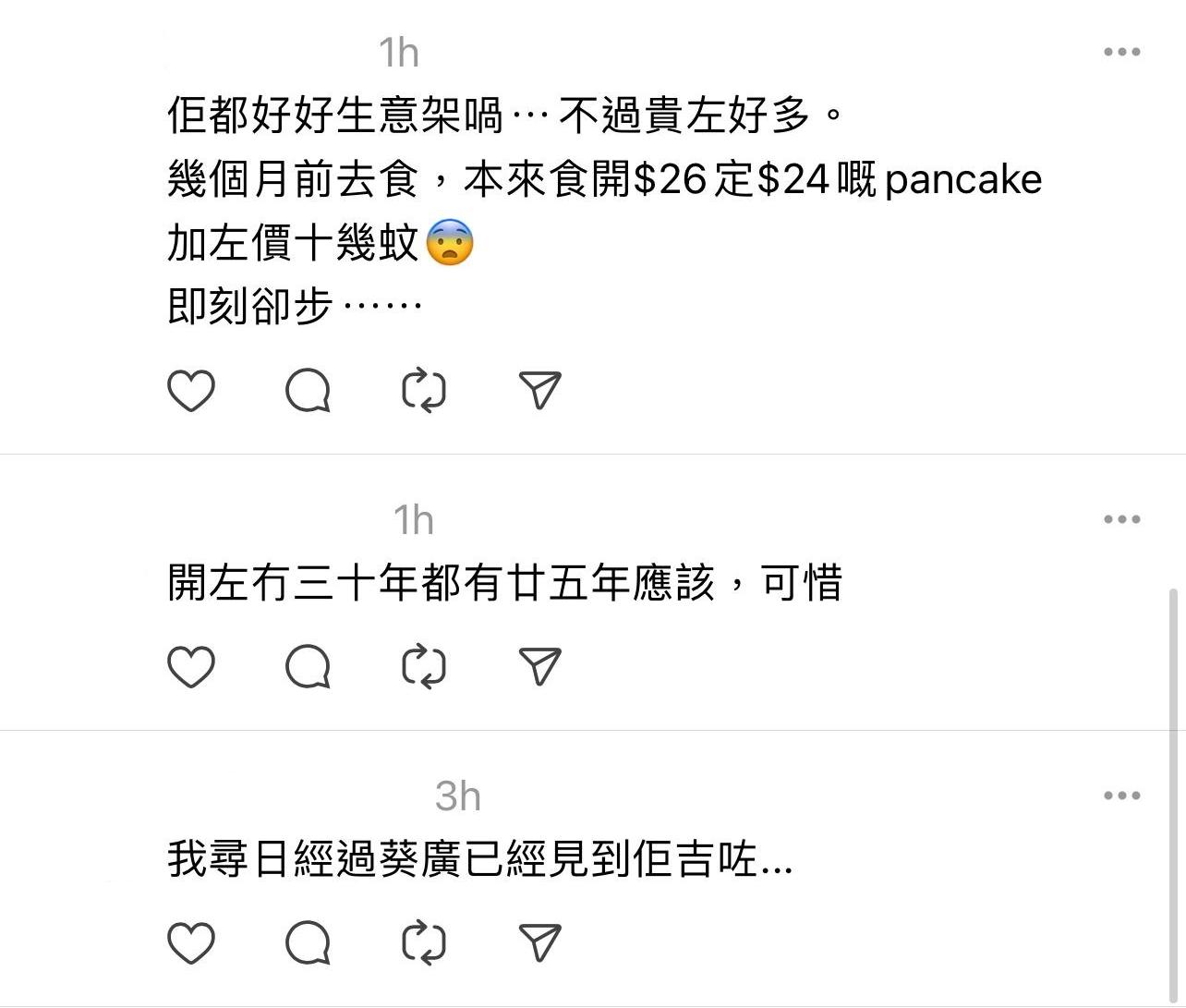Repost the 葵廣 comment
1186x1008 pixels.
424,942
